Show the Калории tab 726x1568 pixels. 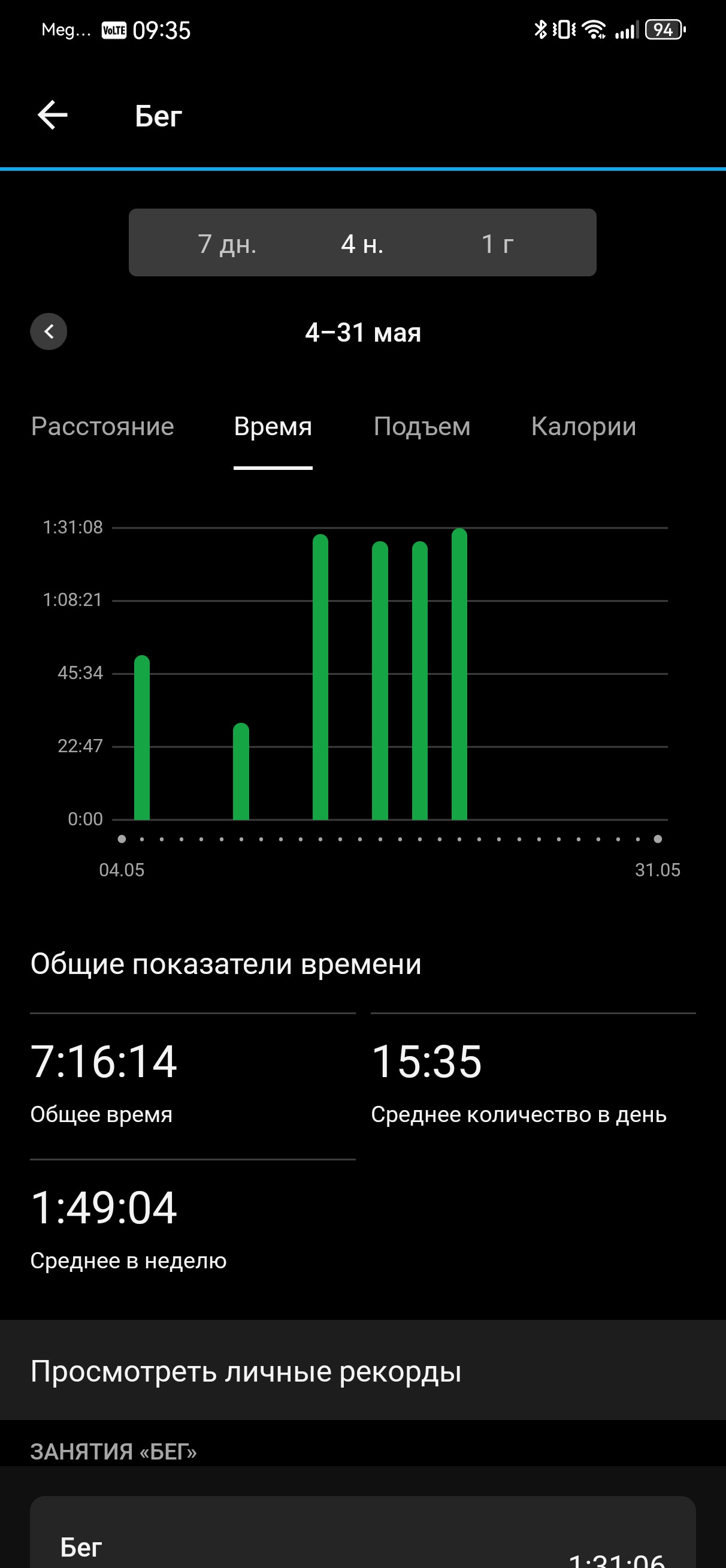(583, 426)
